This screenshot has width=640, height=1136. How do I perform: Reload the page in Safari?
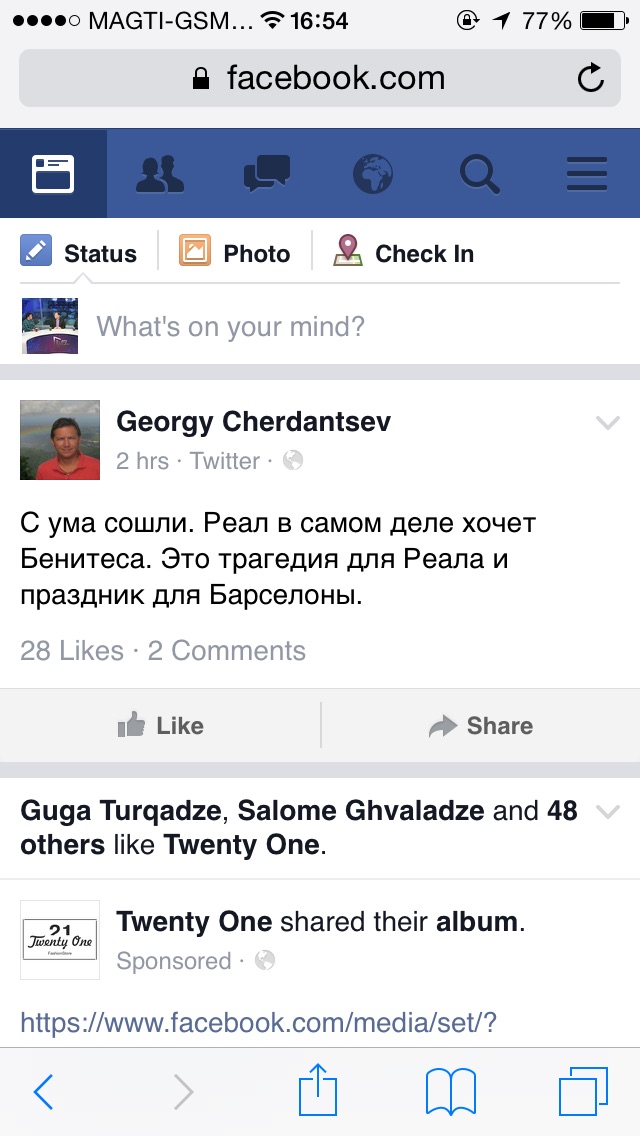591,78
